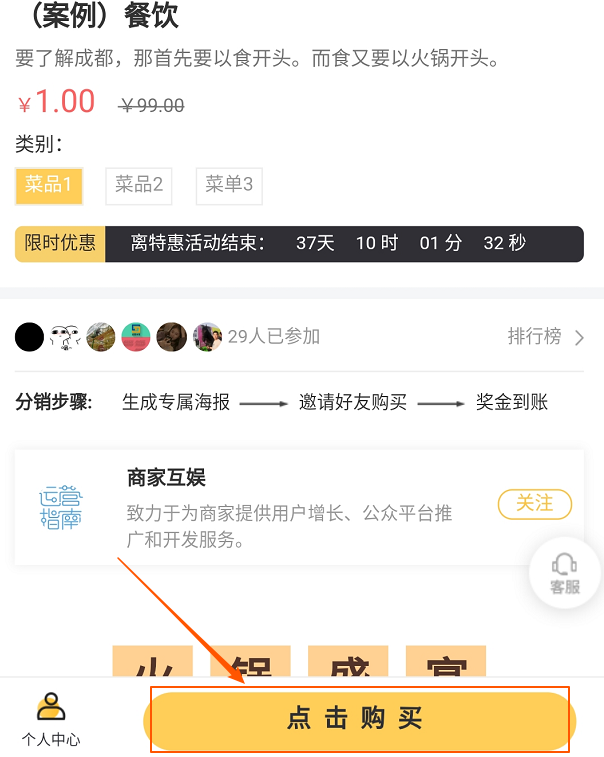Screen dimensions: 604x757
Task: Tap the 点击购买 buy button
Action: [360, 718]
